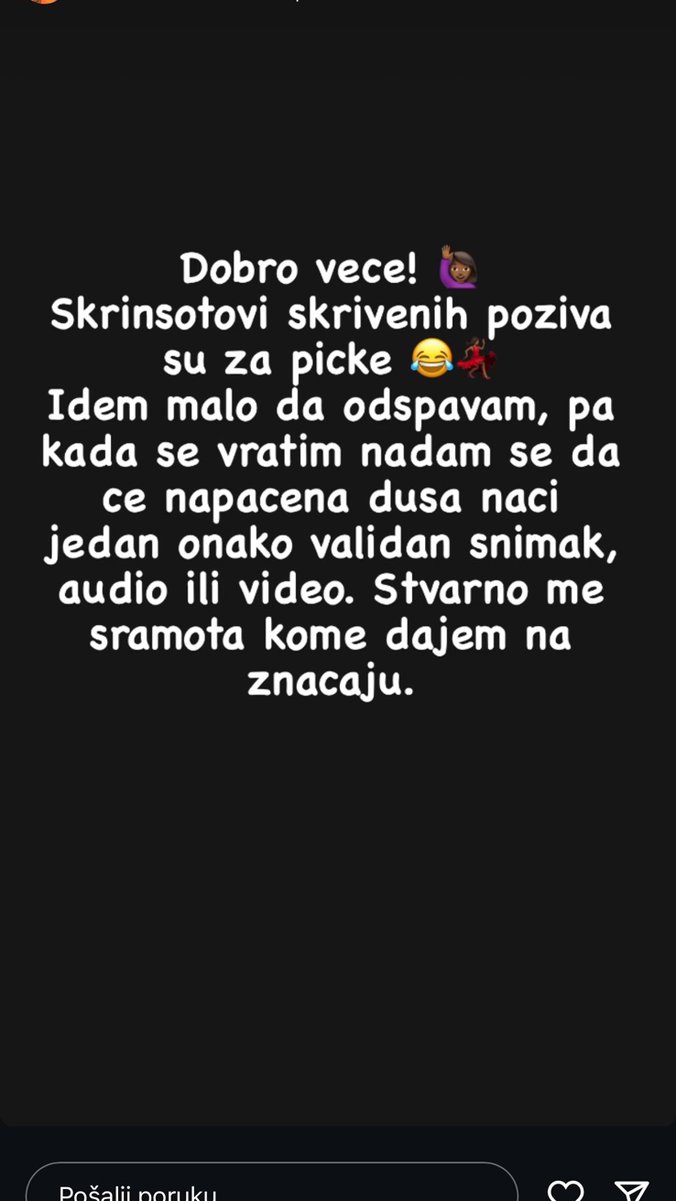
Task: Share the story via paper plane icon
Action: point(632,1191)
